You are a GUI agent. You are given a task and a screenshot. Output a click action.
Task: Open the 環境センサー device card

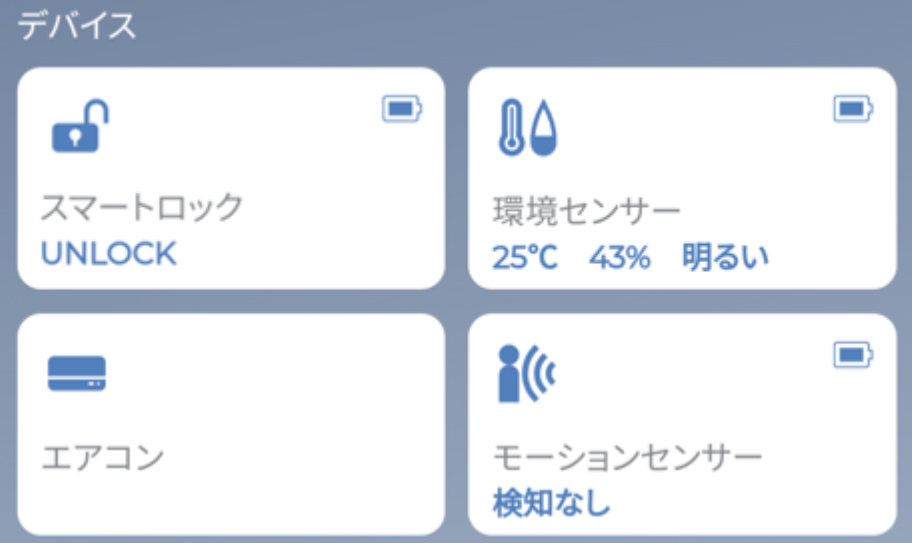(682, 178)
